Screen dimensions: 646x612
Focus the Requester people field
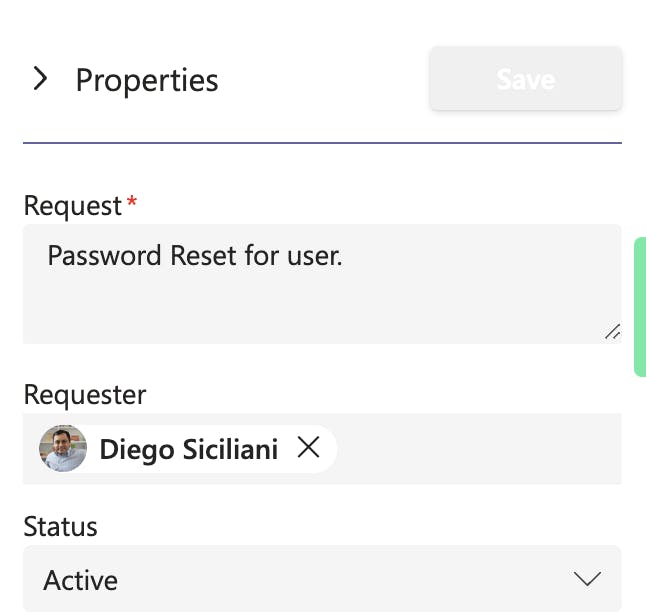pyautogui.click(x=480, y=449)
